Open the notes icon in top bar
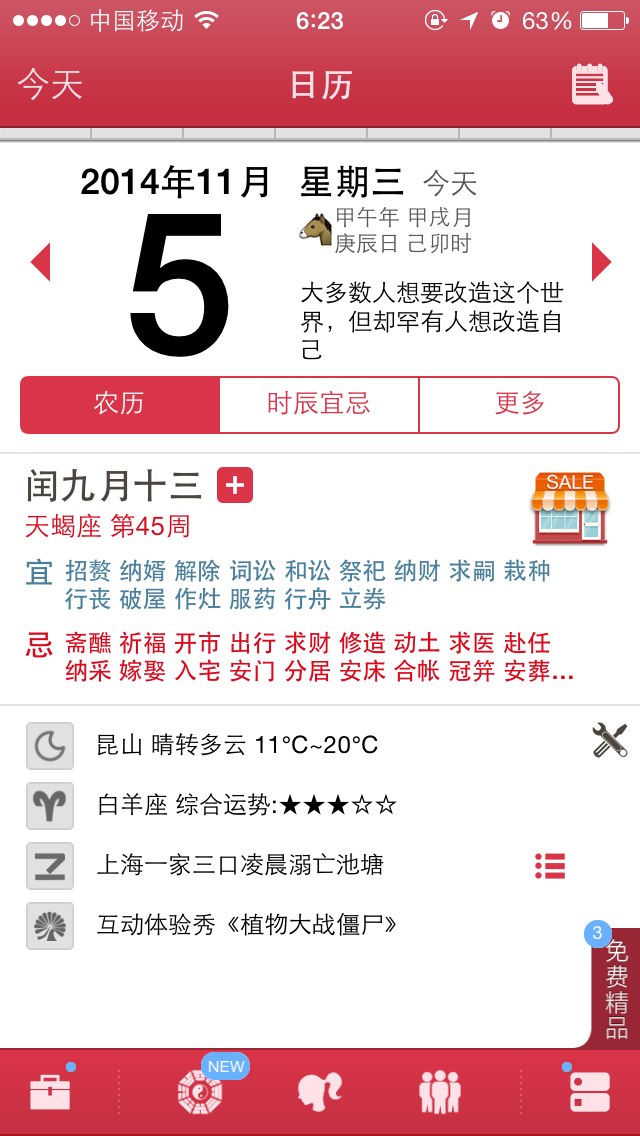This screenshot has width=640, height=1136. click(590, 85)
